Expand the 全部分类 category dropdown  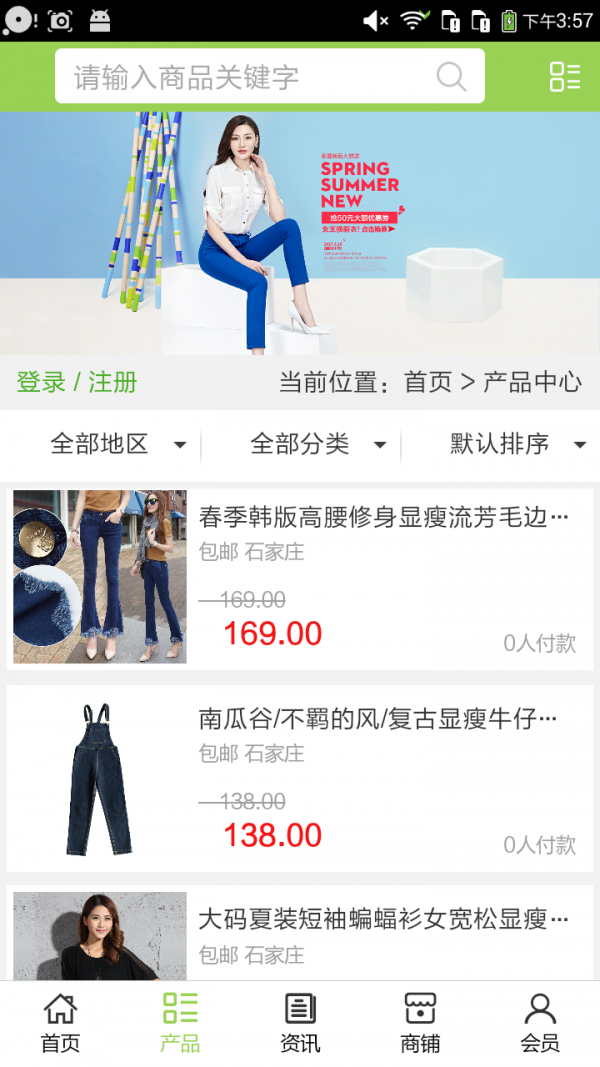point(315,444)
